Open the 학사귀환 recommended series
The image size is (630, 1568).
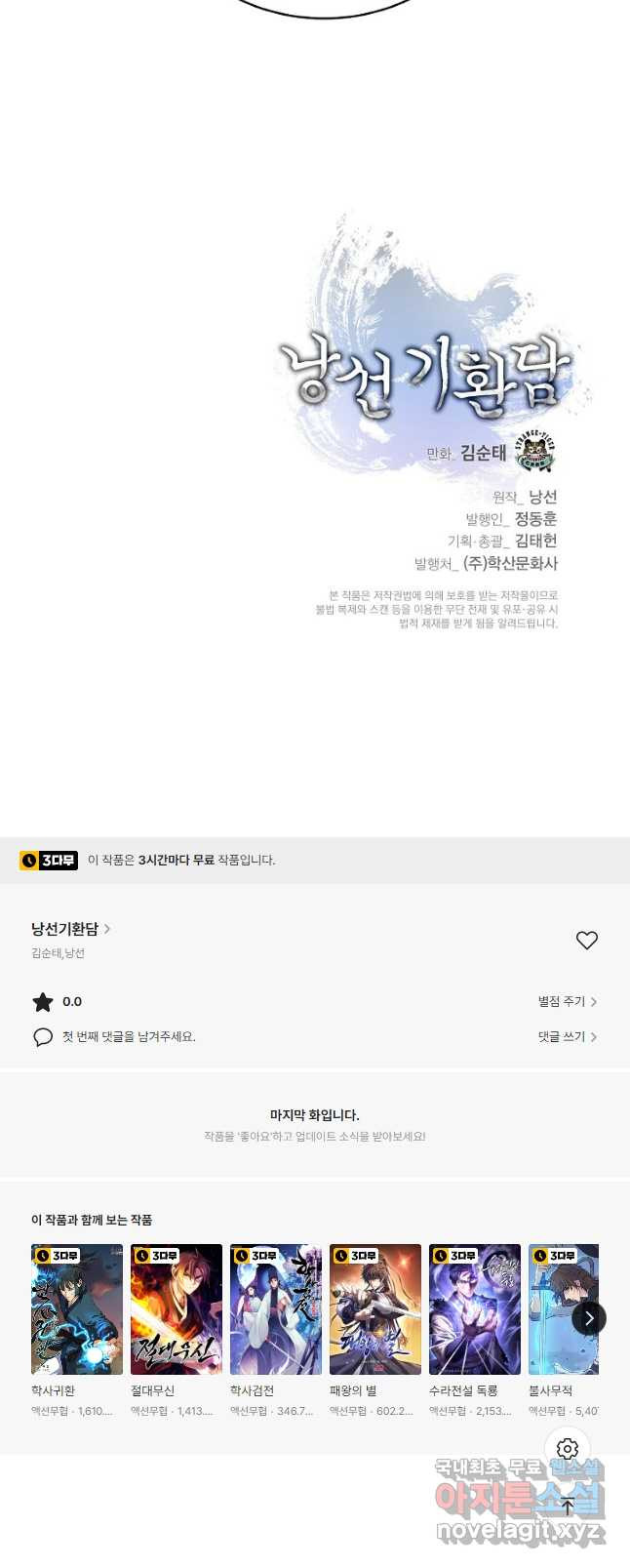[76, 1309]
